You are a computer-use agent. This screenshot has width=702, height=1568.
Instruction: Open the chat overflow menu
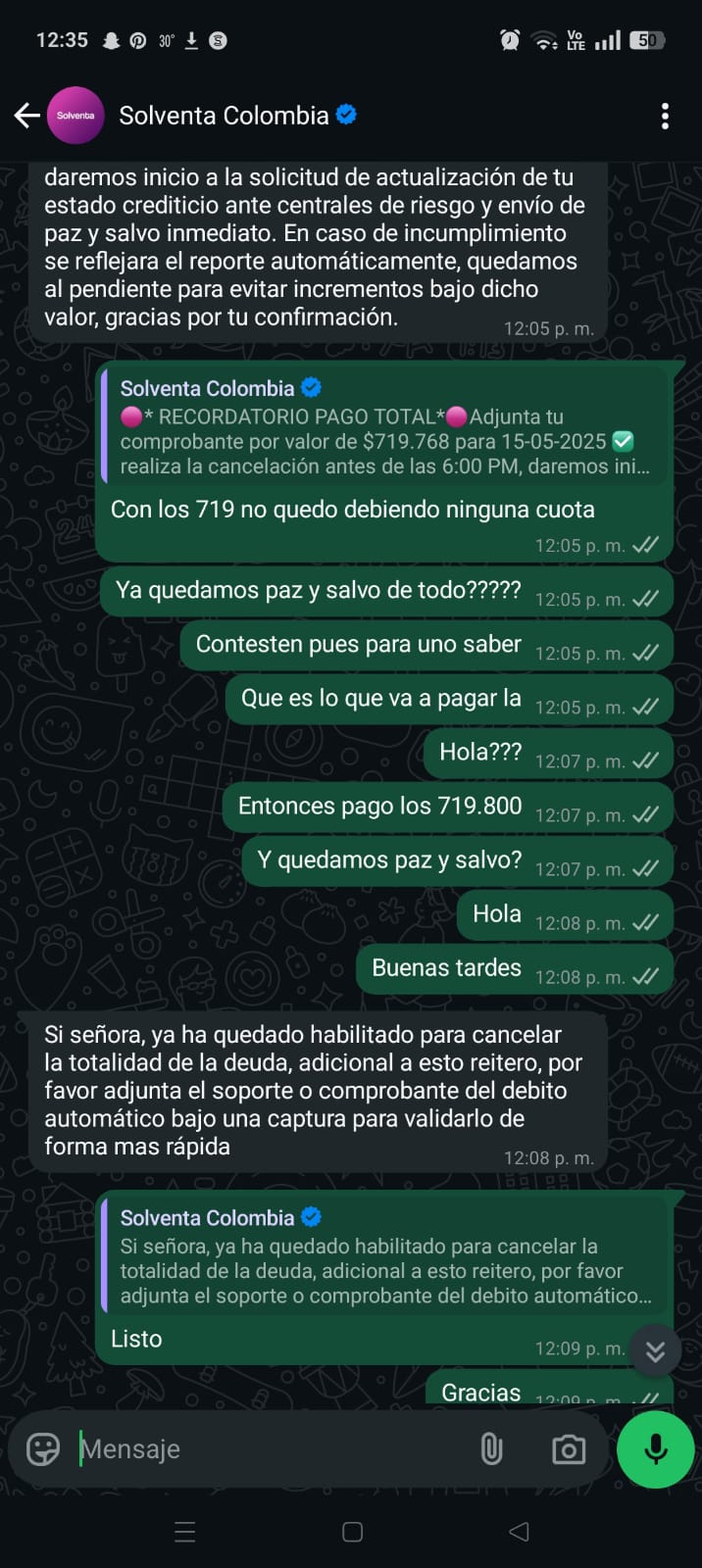(x=665, y=116)
